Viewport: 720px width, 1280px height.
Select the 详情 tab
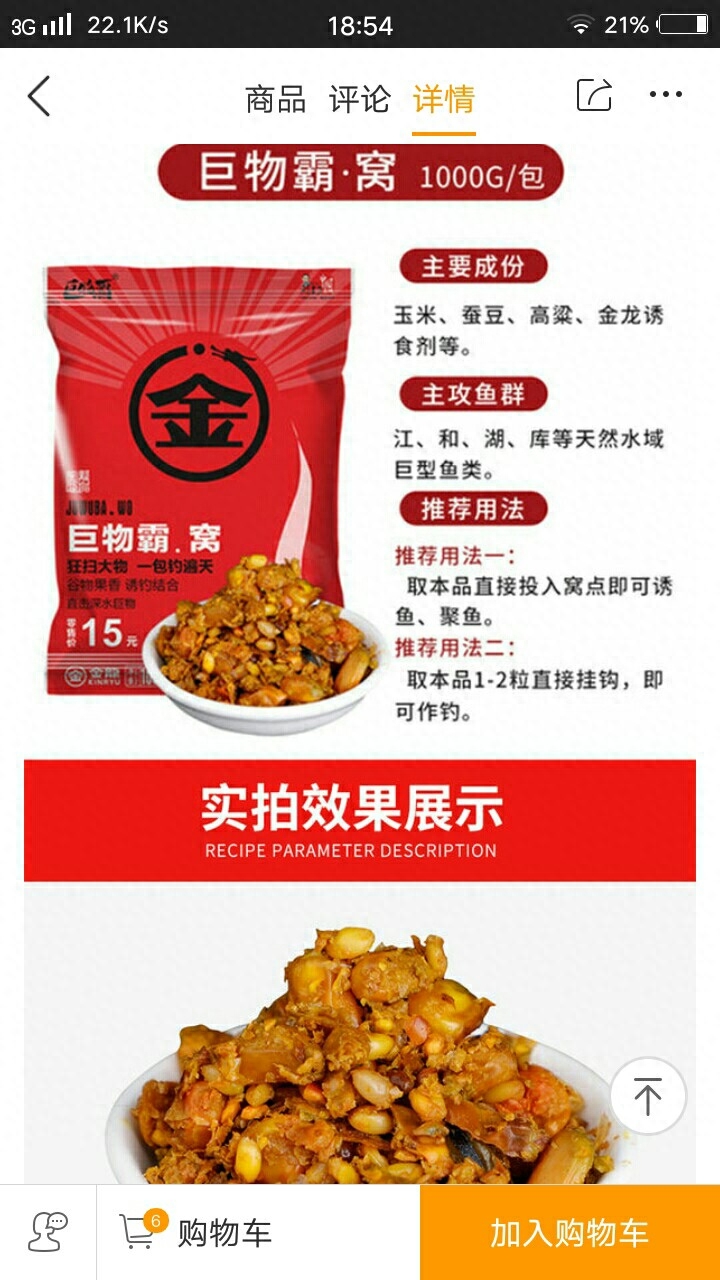[x=443, y=99]
